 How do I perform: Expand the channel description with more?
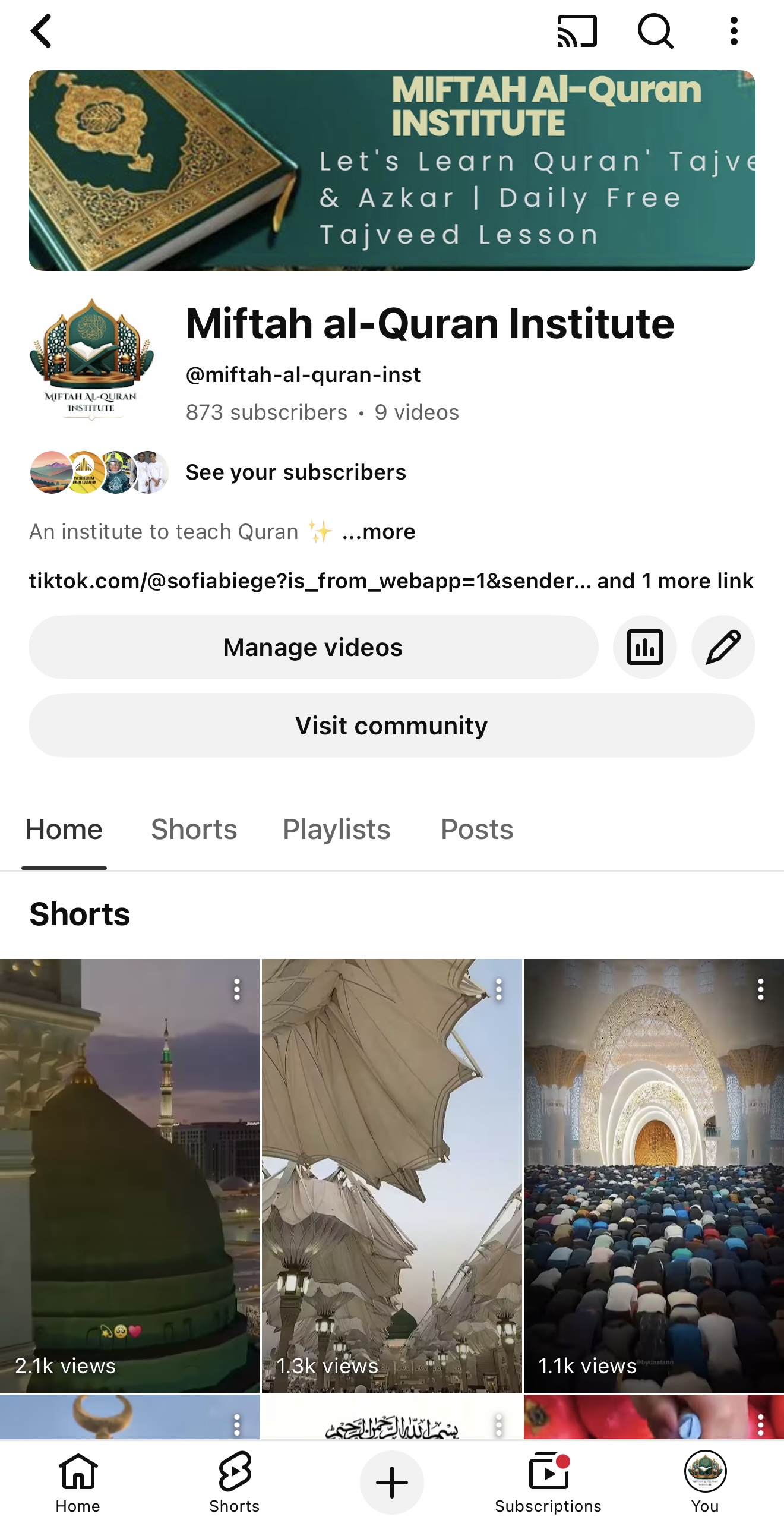pos(378,531)
